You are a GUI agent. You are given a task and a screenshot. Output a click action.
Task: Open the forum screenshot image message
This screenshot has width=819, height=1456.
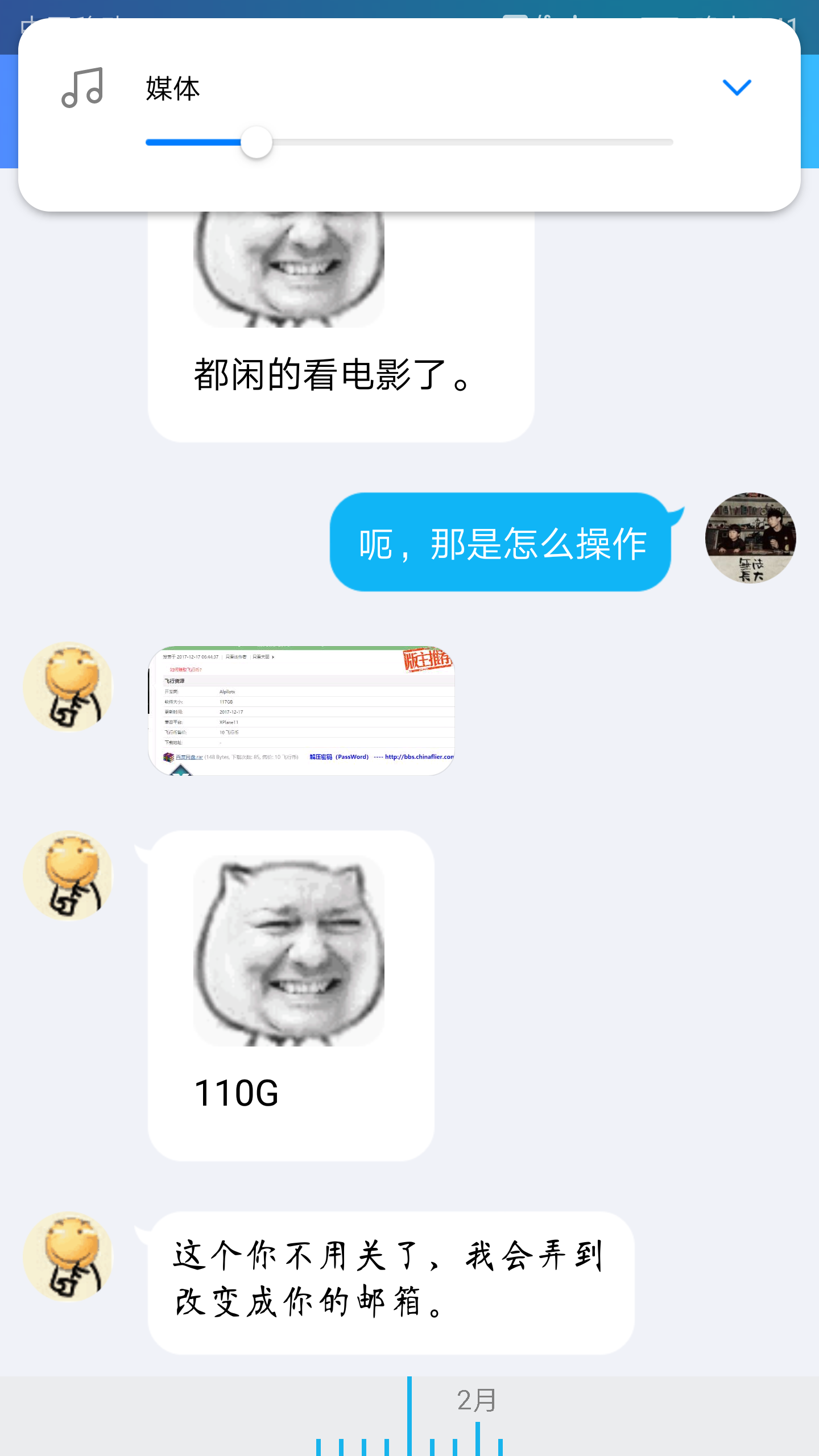(x=301, y=711)
